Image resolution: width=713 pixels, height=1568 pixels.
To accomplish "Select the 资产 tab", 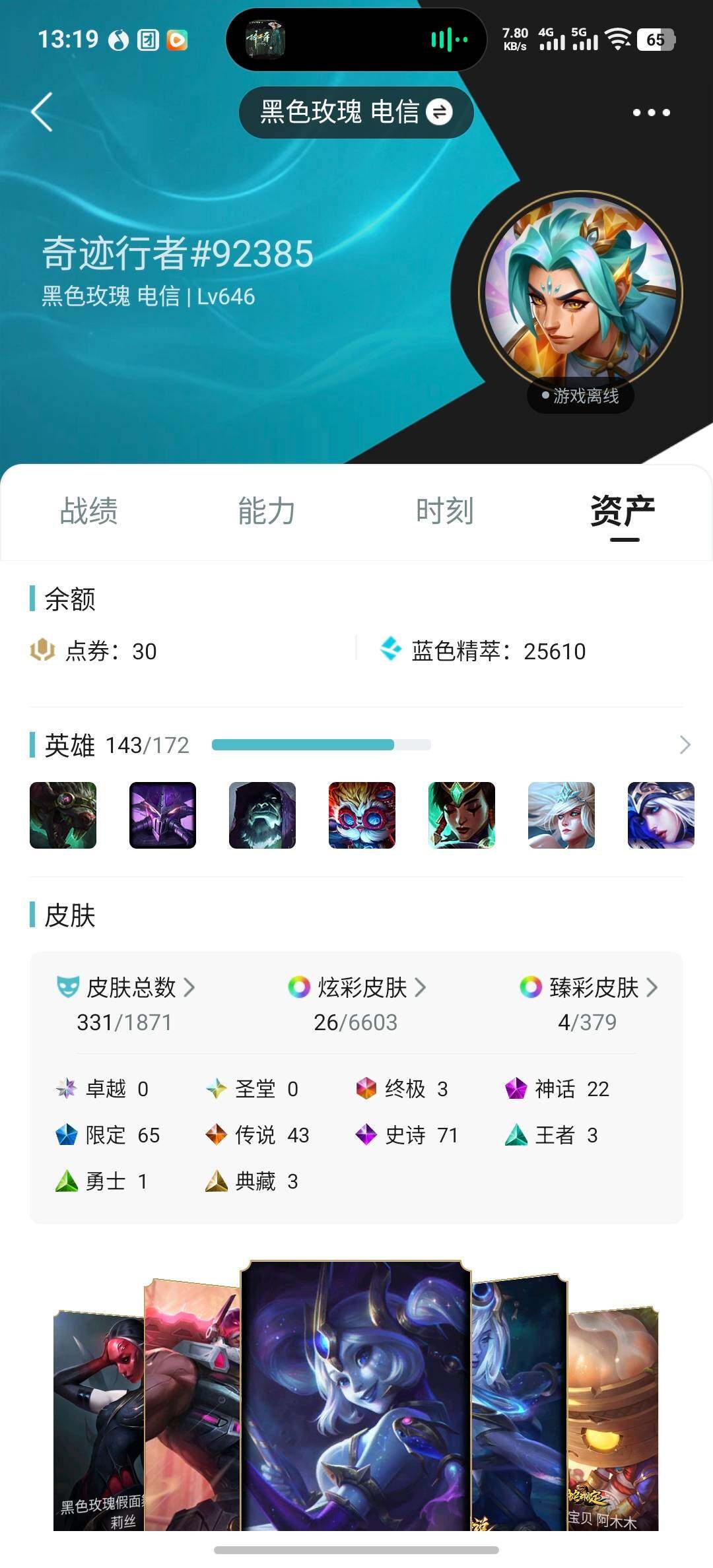I will coord(623,511).
